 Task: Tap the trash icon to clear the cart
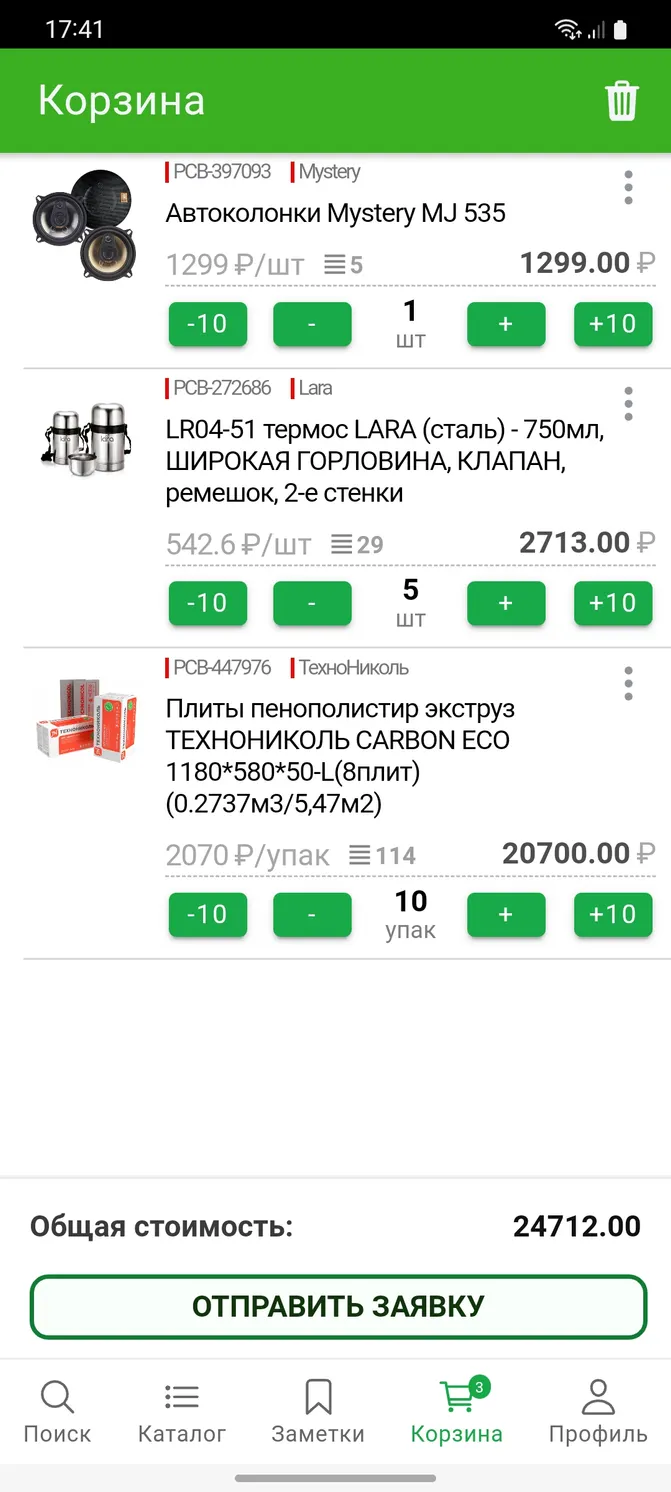pyautogui.click(x=621, y=101)
